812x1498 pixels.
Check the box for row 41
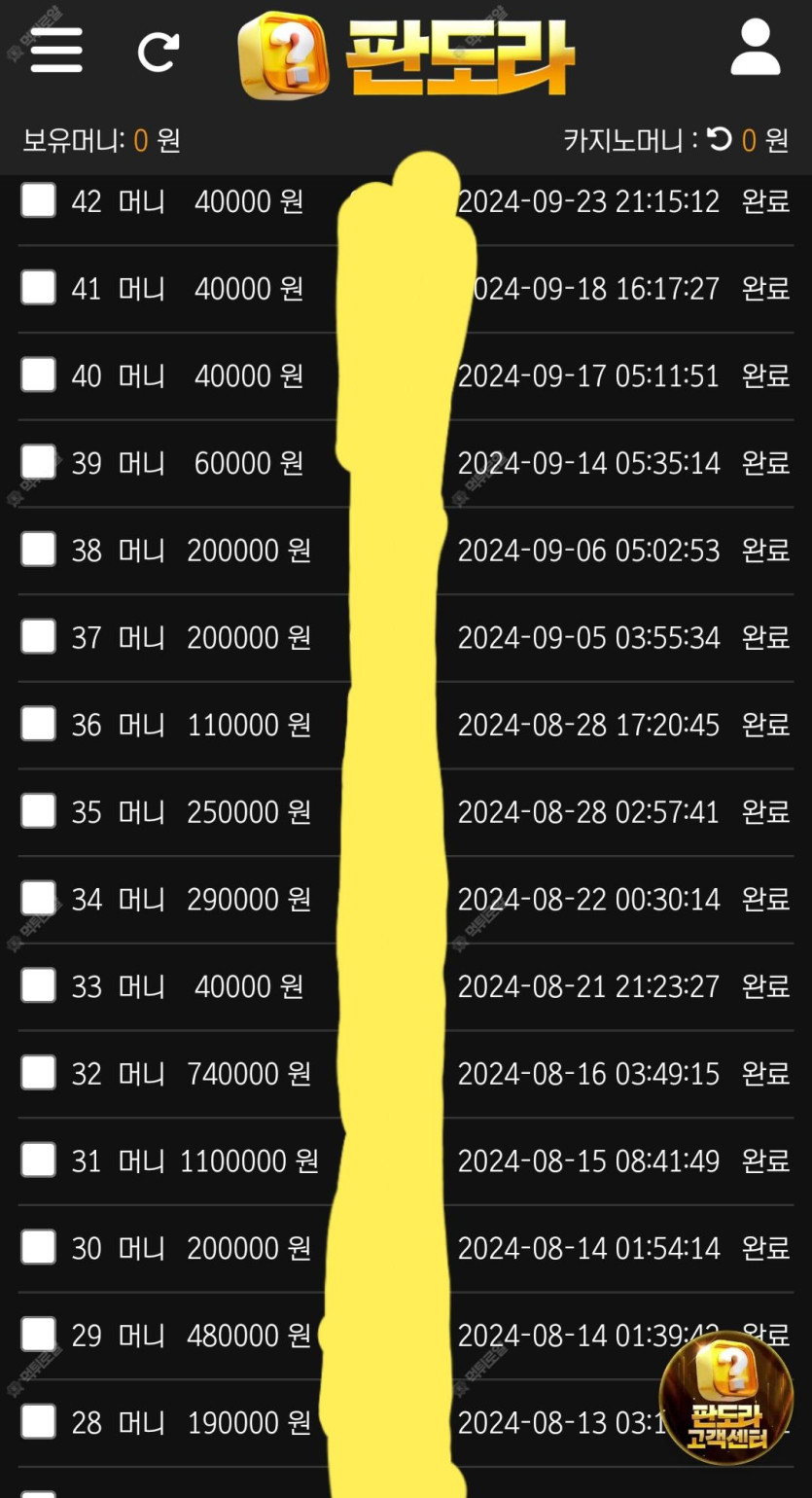(x=39, y=287)
